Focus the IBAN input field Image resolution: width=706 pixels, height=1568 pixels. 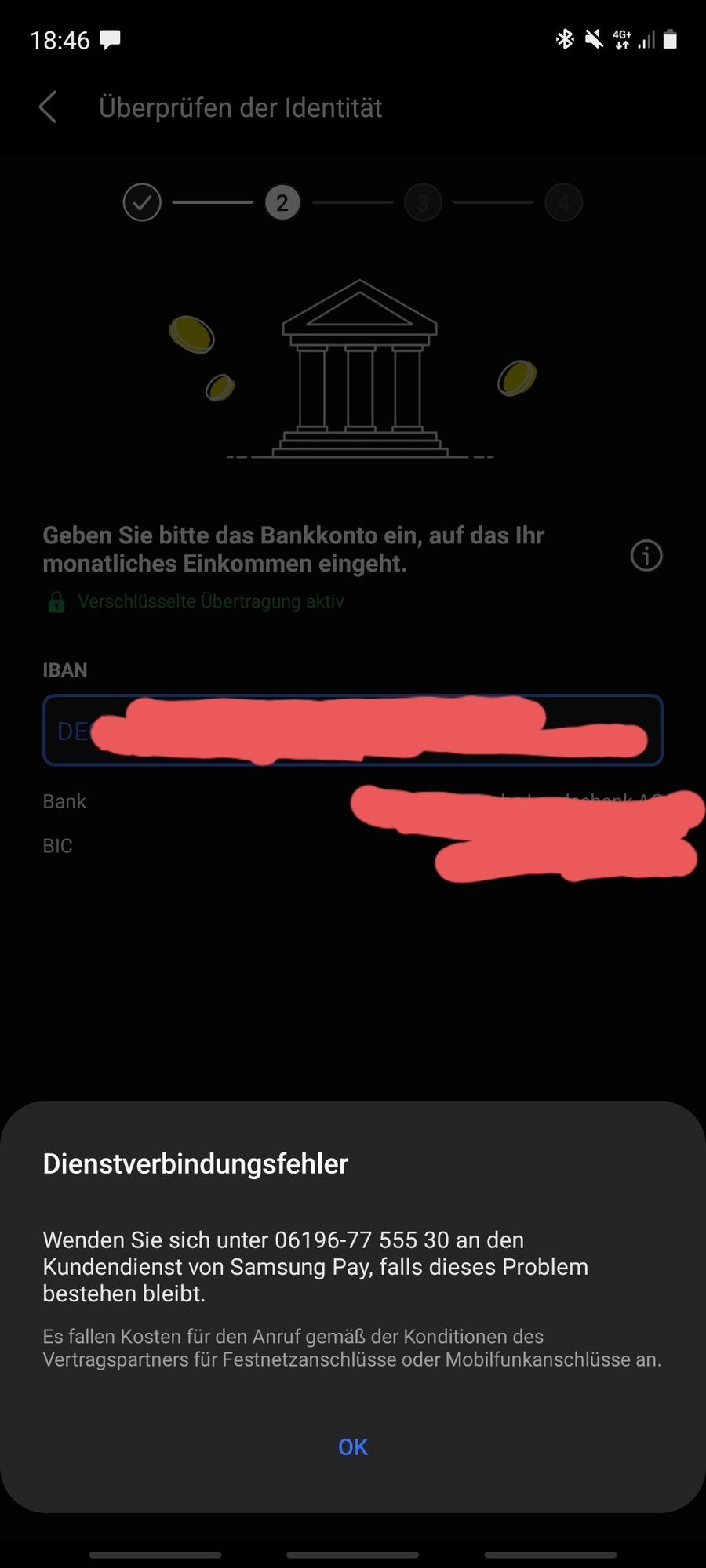click(352, 730)
